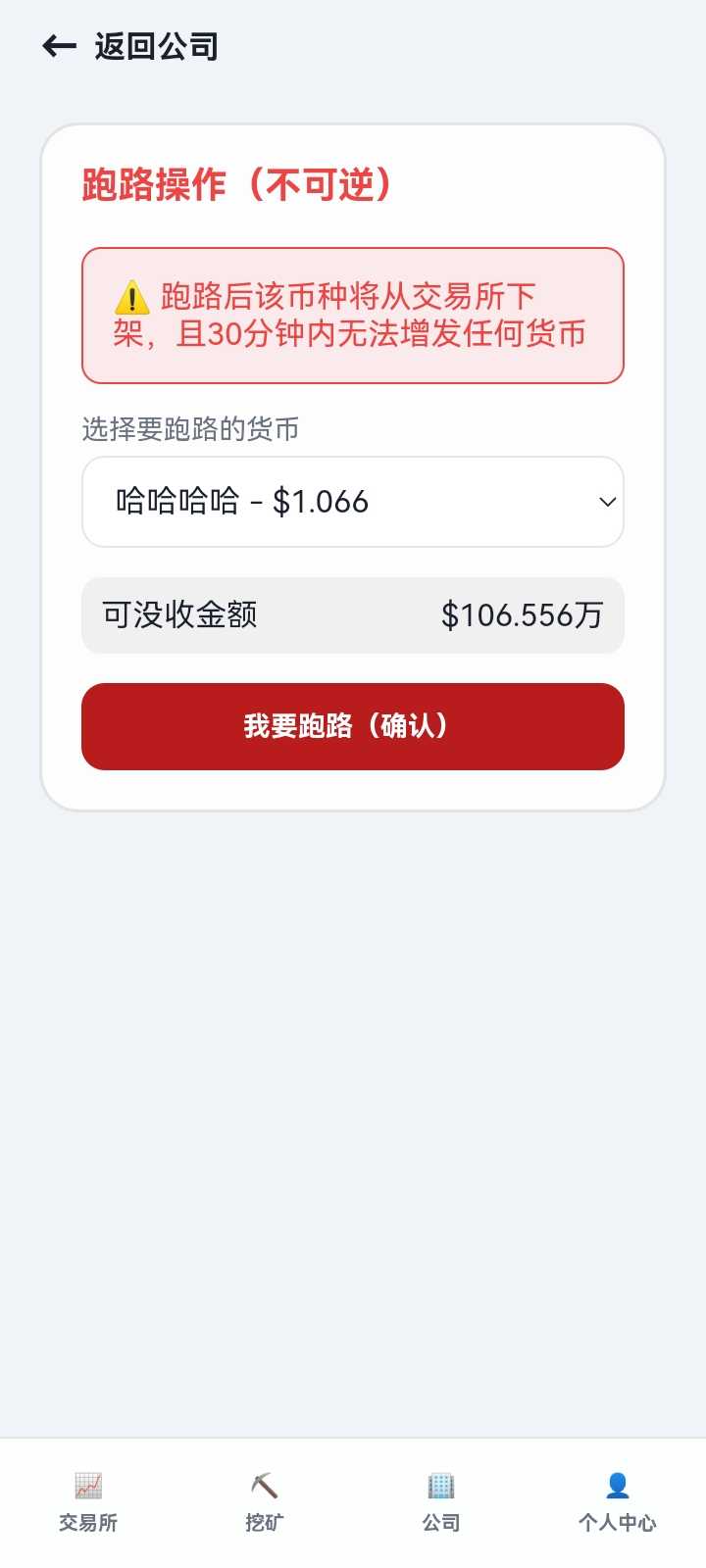Open the currency dropdown showing 哈哈哈哈
Image resolution: width=706 pixels, height=1568 pixels.
(x=353, y=502)
